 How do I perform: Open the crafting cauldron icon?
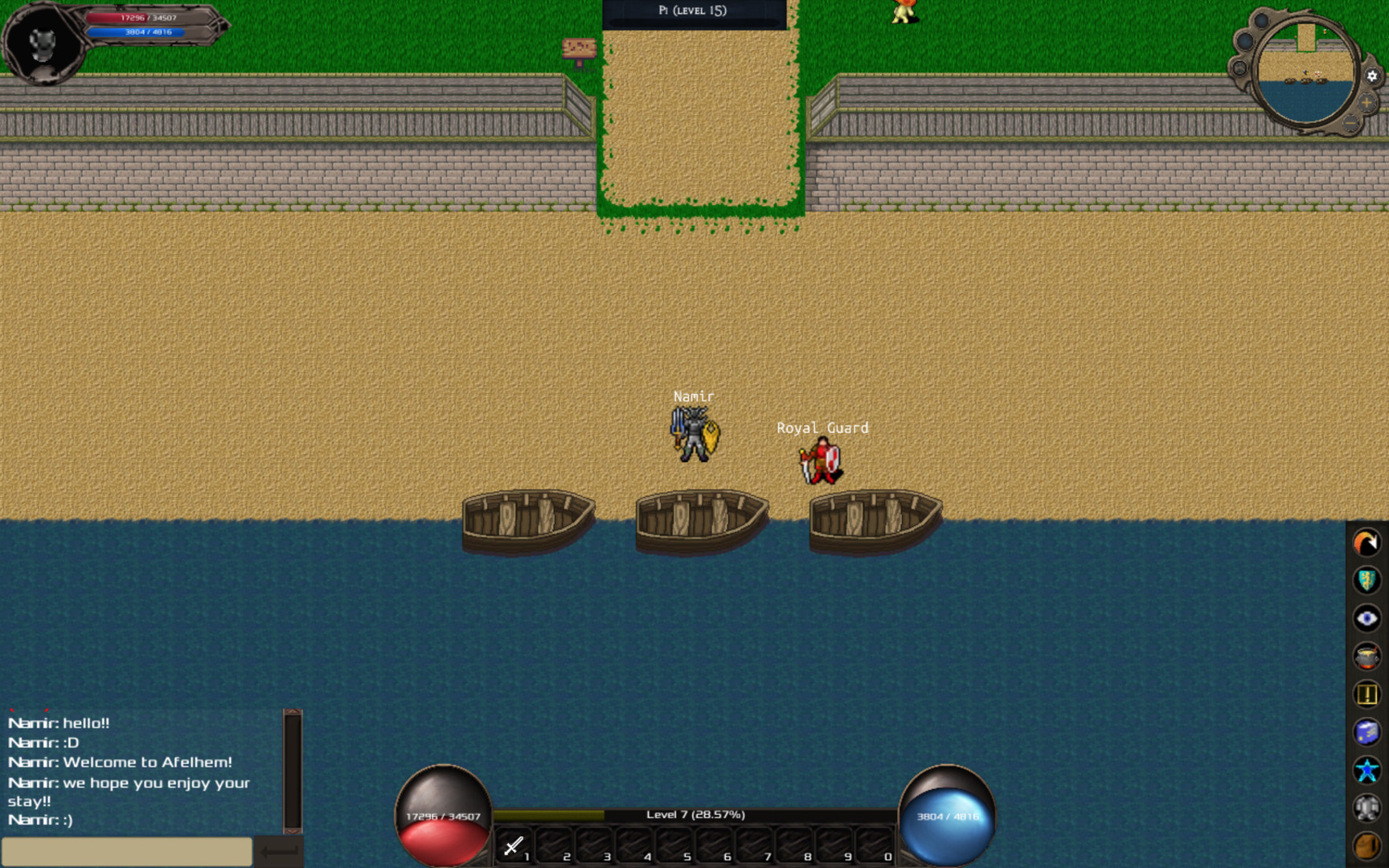point(1366,657)
